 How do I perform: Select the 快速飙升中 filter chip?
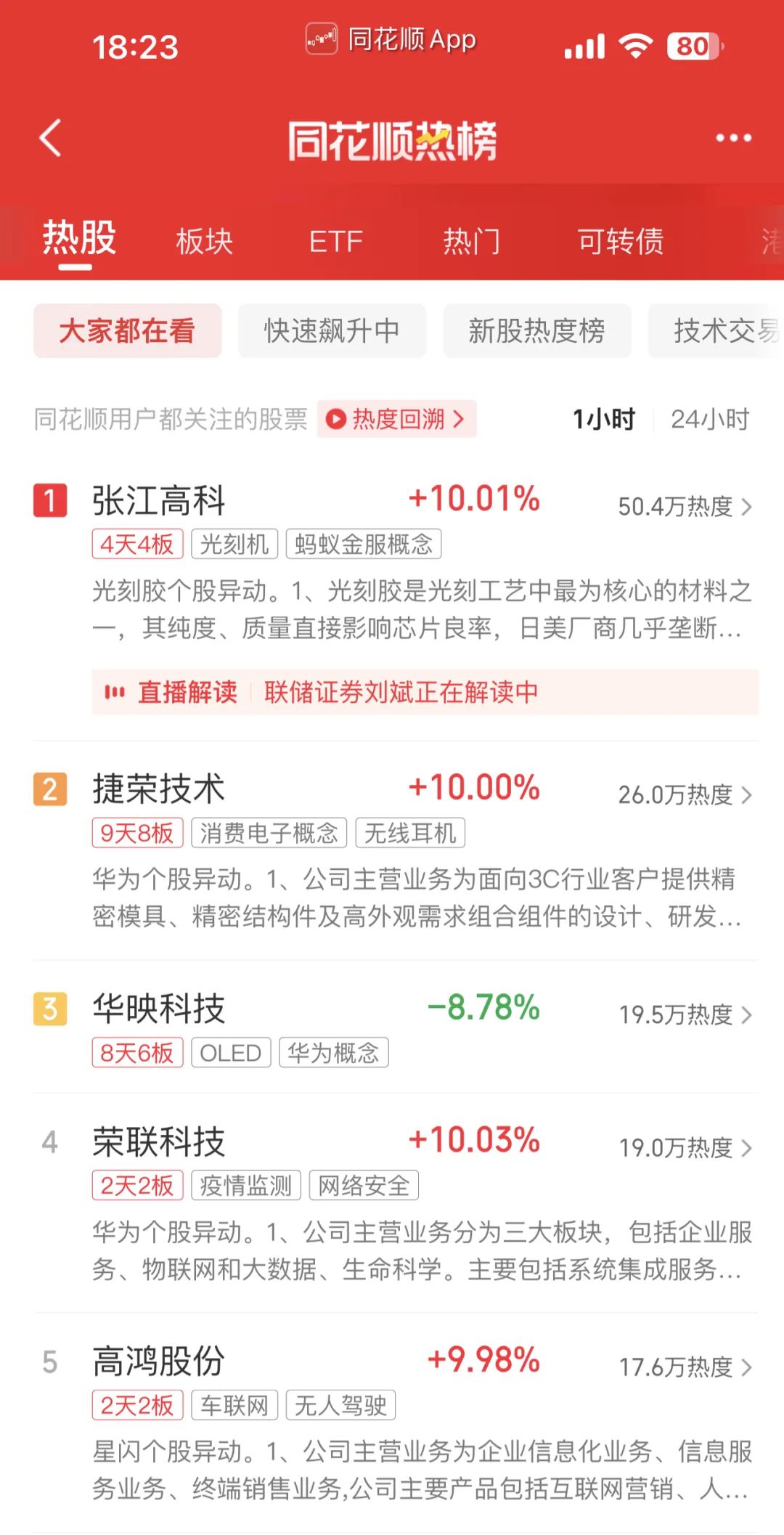pyautogui.click(x=332, y=331)
